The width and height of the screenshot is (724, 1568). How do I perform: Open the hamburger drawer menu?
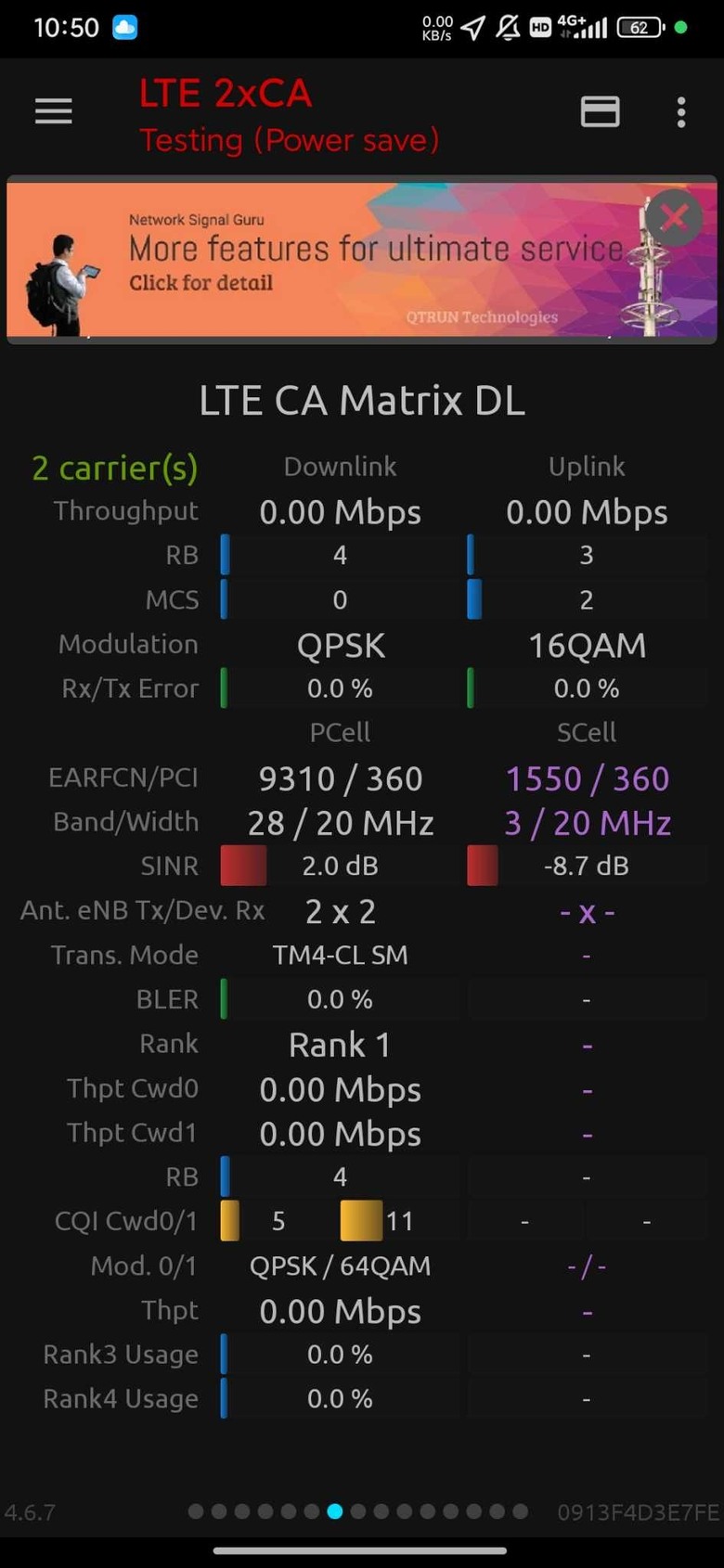point(54,111)
